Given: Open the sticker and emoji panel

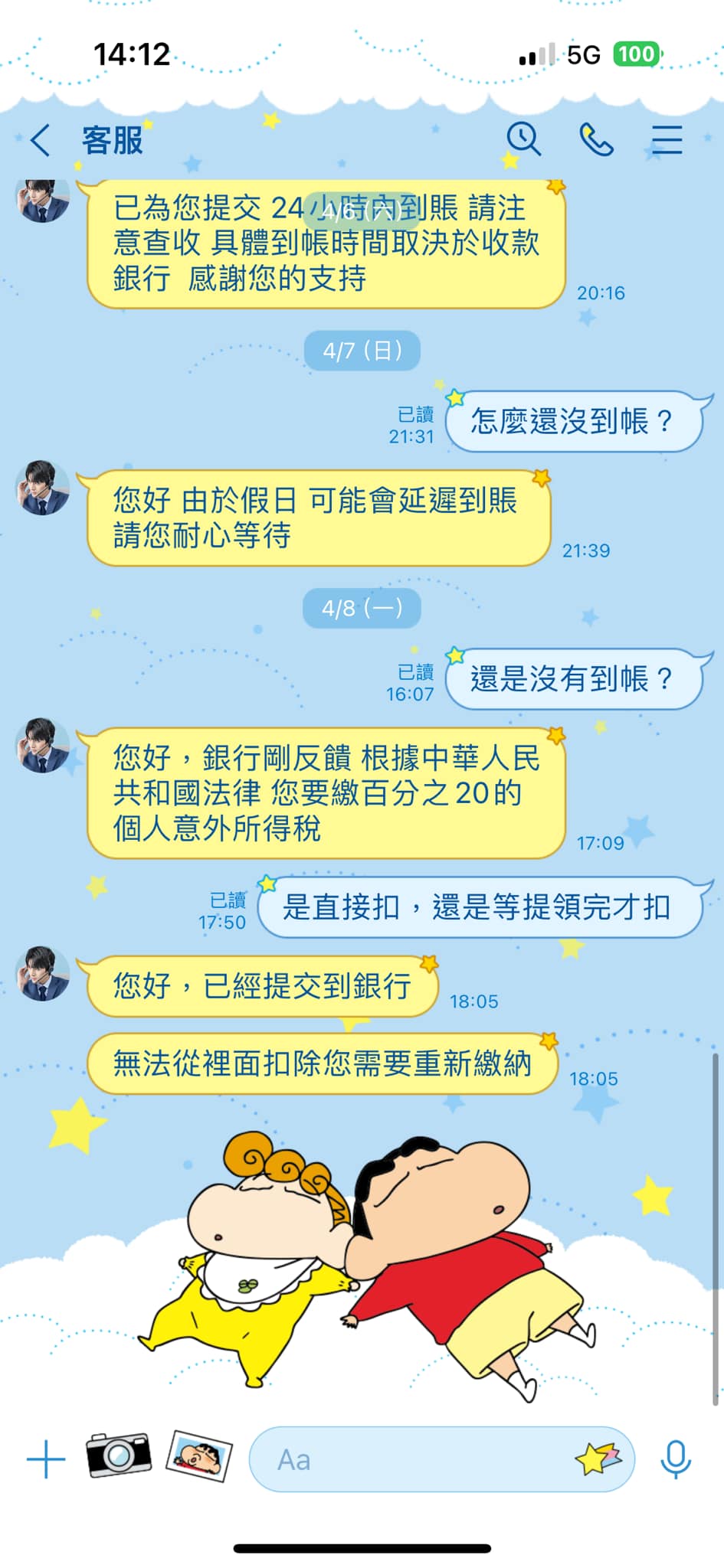Looking at the screenshot, I should (598, 1459).
